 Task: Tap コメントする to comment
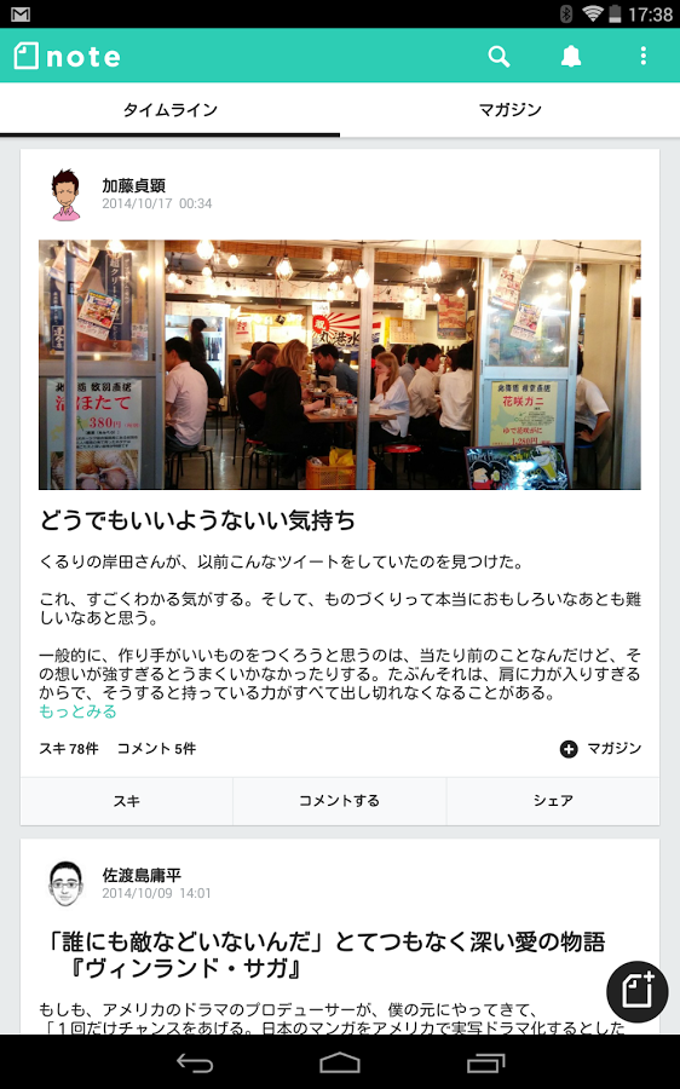(340, 801)
